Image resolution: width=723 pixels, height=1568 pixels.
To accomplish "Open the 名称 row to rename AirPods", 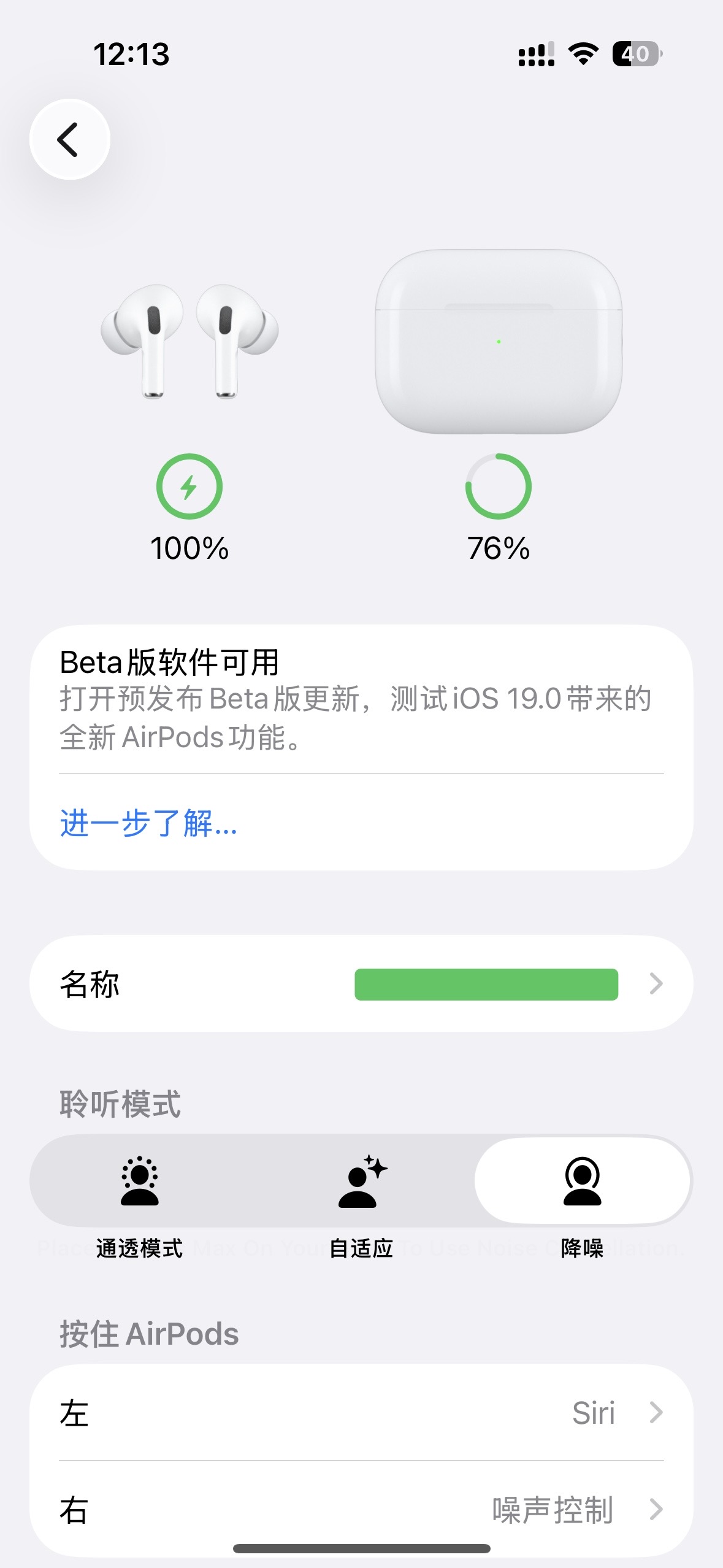I will [x=361, y=984].
